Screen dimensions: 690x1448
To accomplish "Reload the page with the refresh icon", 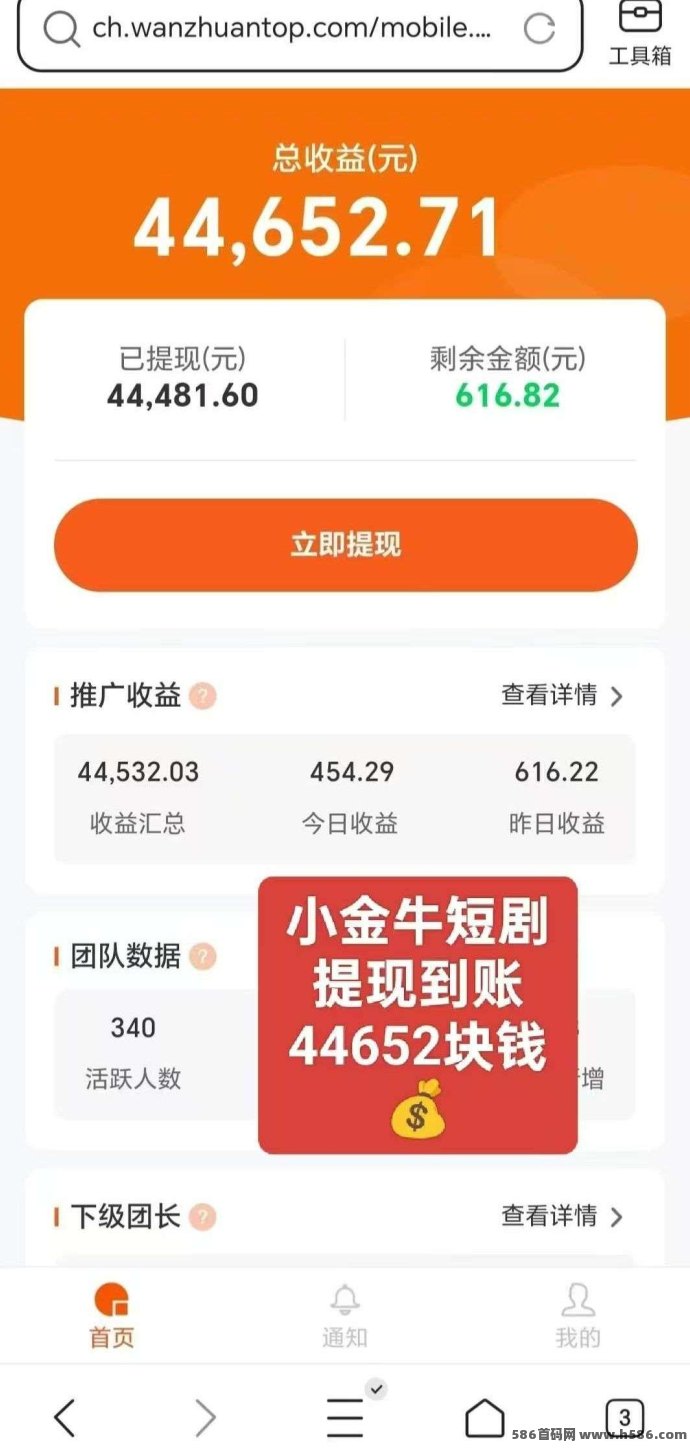I will click(x=539, y=29).
